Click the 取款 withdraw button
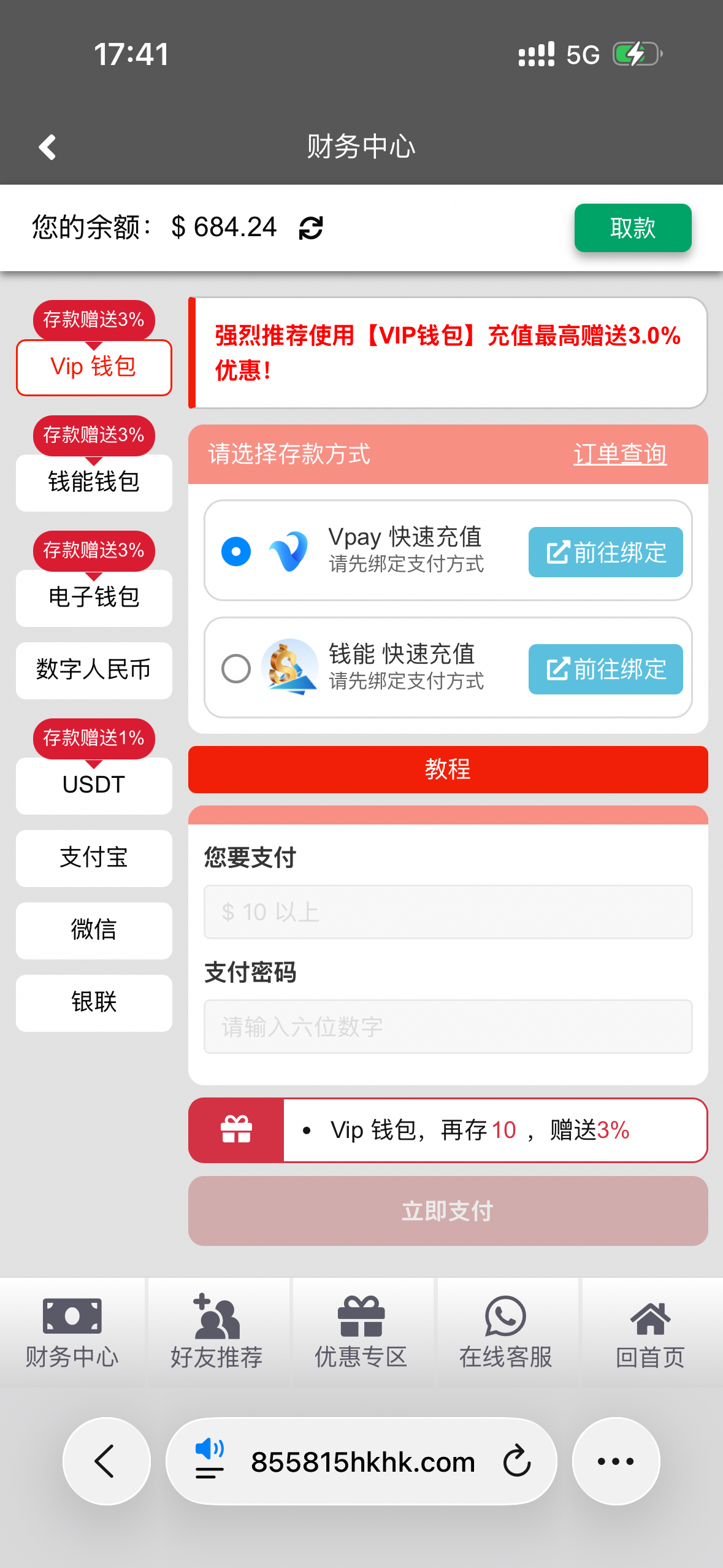This screenshot has height=1568, width=723. click(x=632, y=228)
